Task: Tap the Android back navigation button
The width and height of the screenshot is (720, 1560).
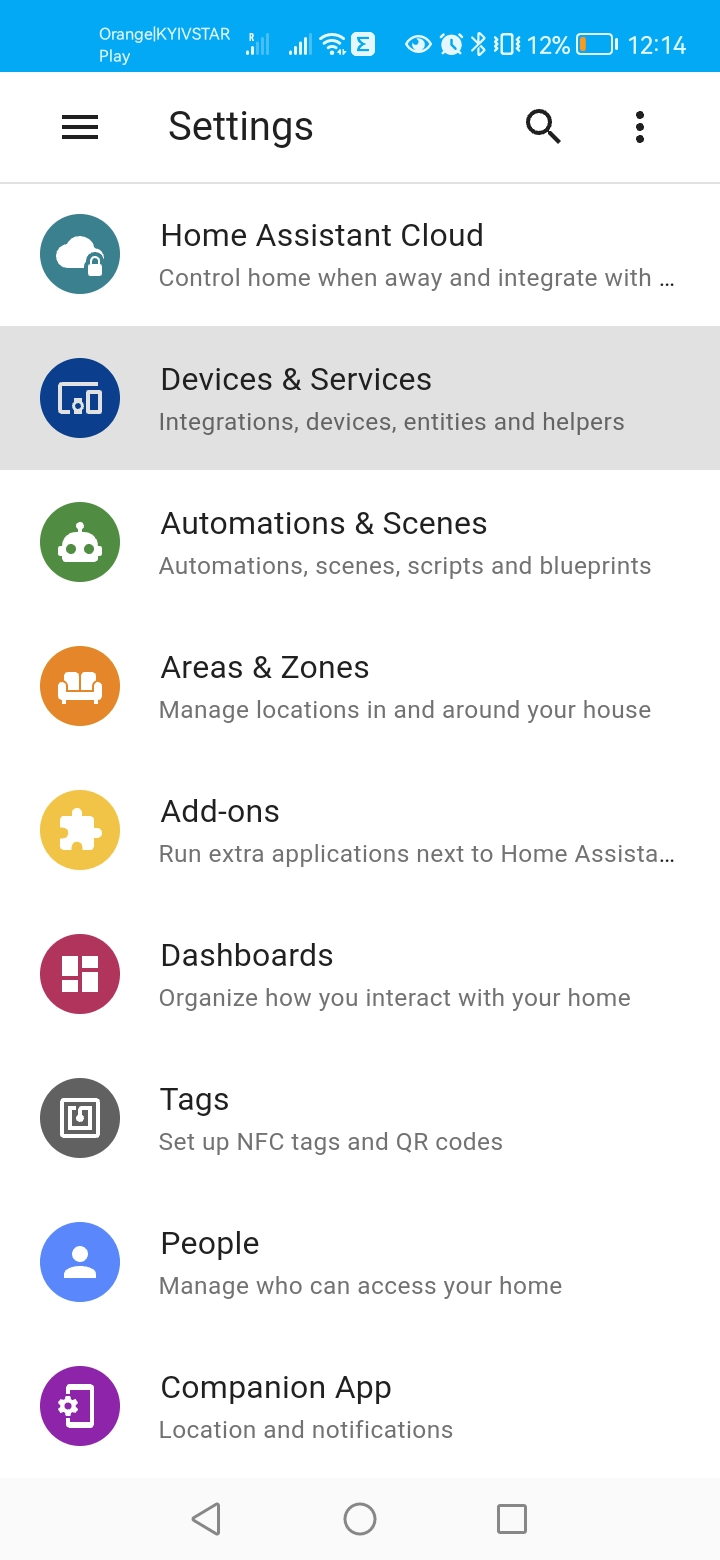Action: click(205, 1518)
